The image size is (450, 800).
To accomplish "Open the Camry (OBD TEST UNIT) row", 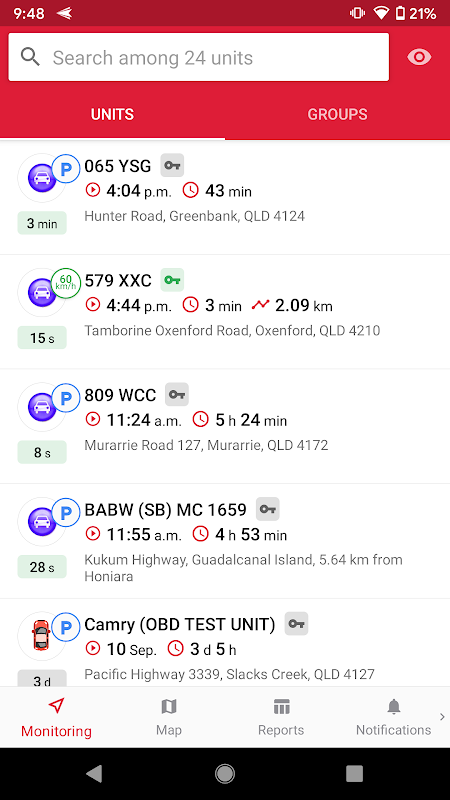I will tap(225, 642).
